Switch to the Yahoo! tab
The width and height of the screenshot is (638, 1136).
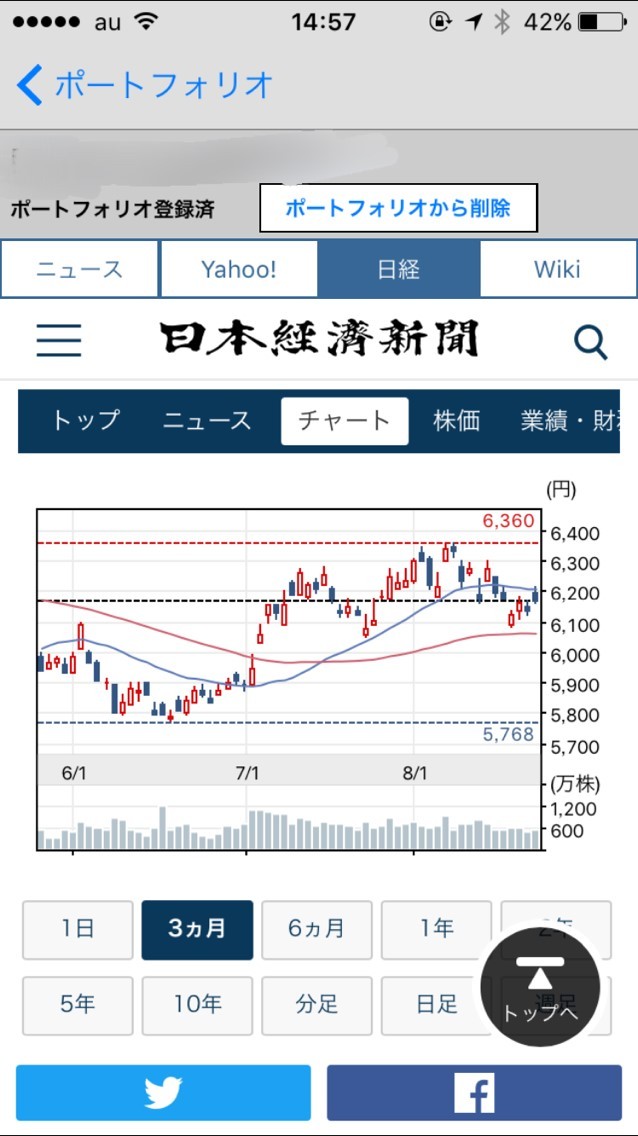tap(238, 269)
